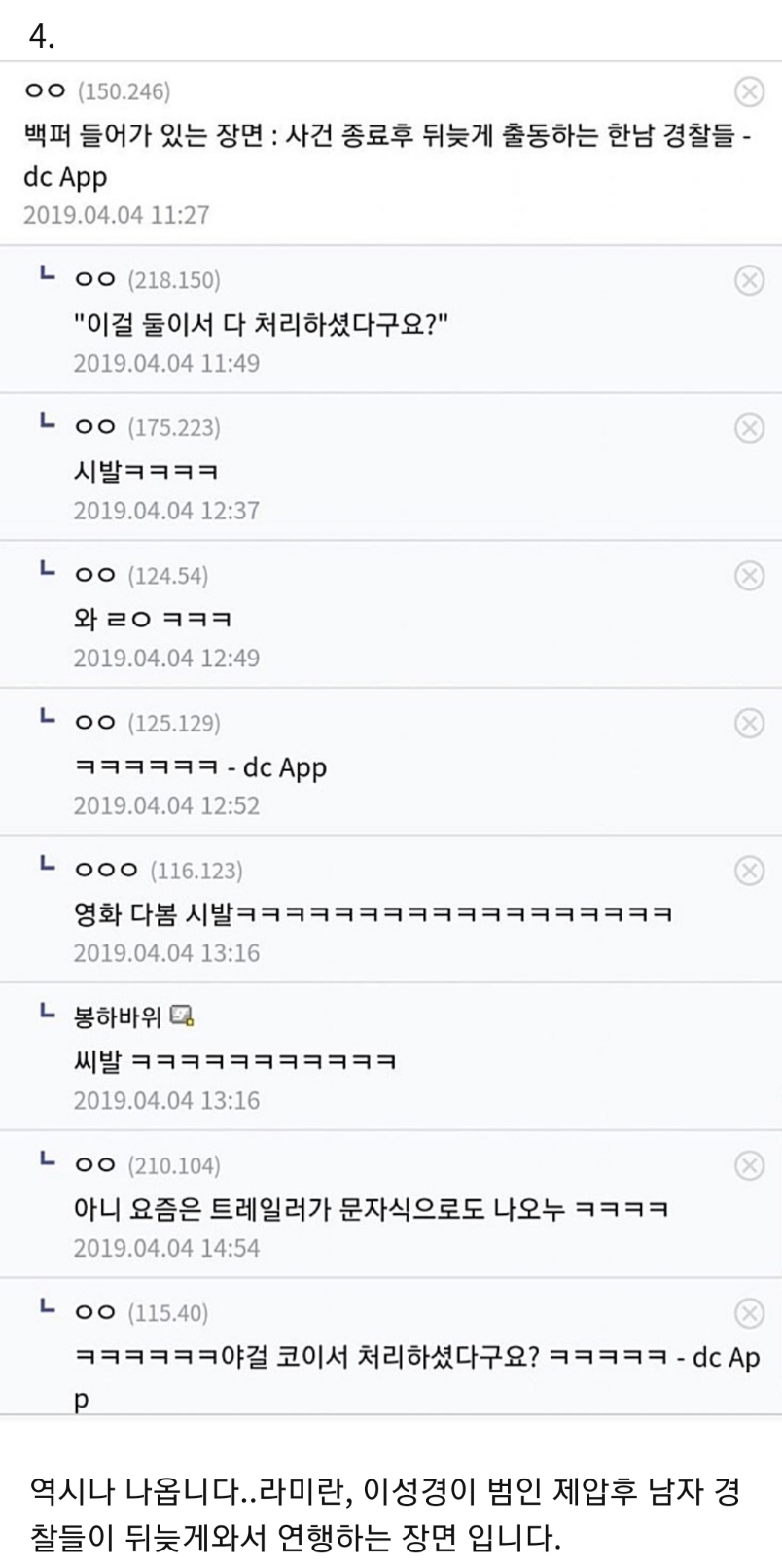Click the delete icon beside "와 ㄹㅇ ㅋㅋㅋ"

(750, 574)
